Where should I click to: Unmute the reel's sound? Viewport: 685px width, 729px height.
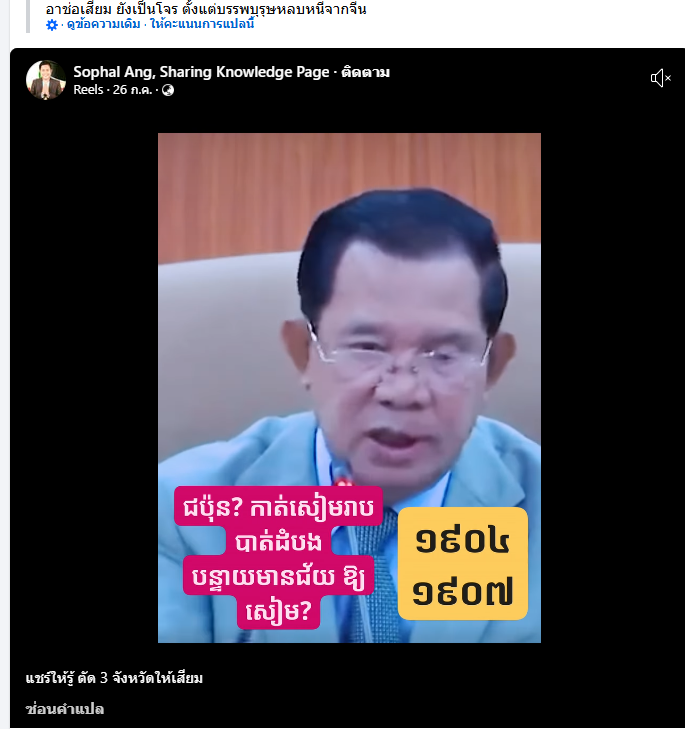point(660,79)
